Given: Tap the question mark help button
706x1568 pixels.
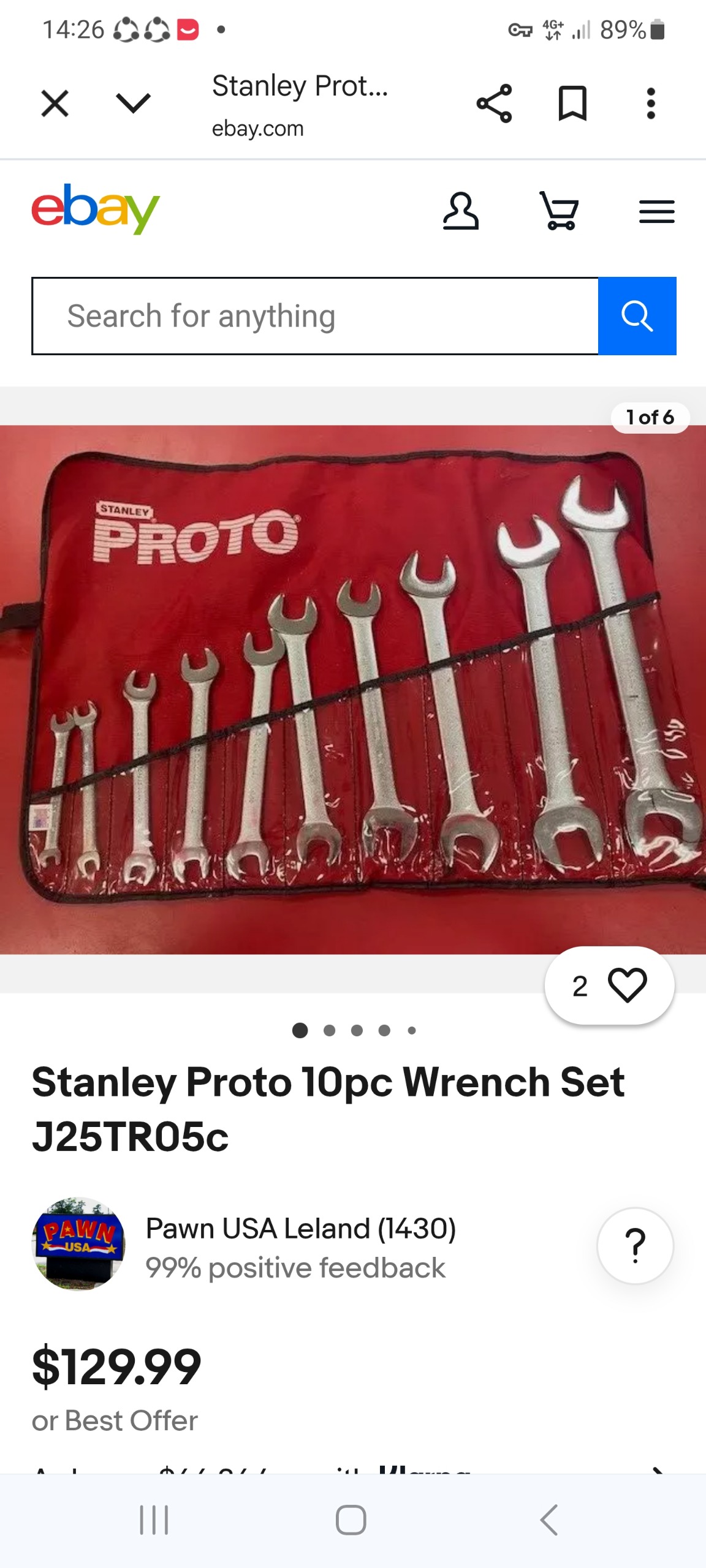Looking at the screenshot, I should pos(636,1245).
